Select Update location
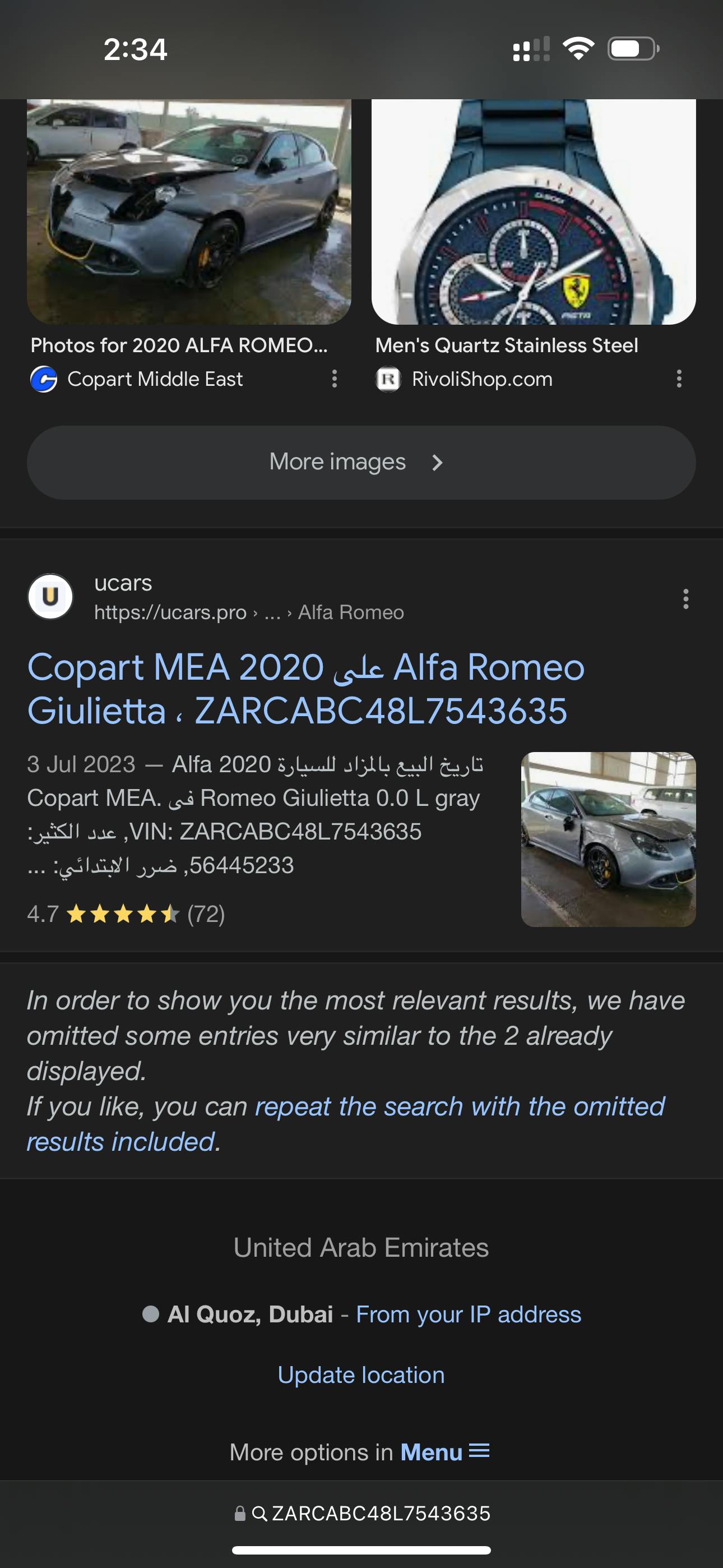The width and height of the screenshot is (723, 1568). [361, 1375]
